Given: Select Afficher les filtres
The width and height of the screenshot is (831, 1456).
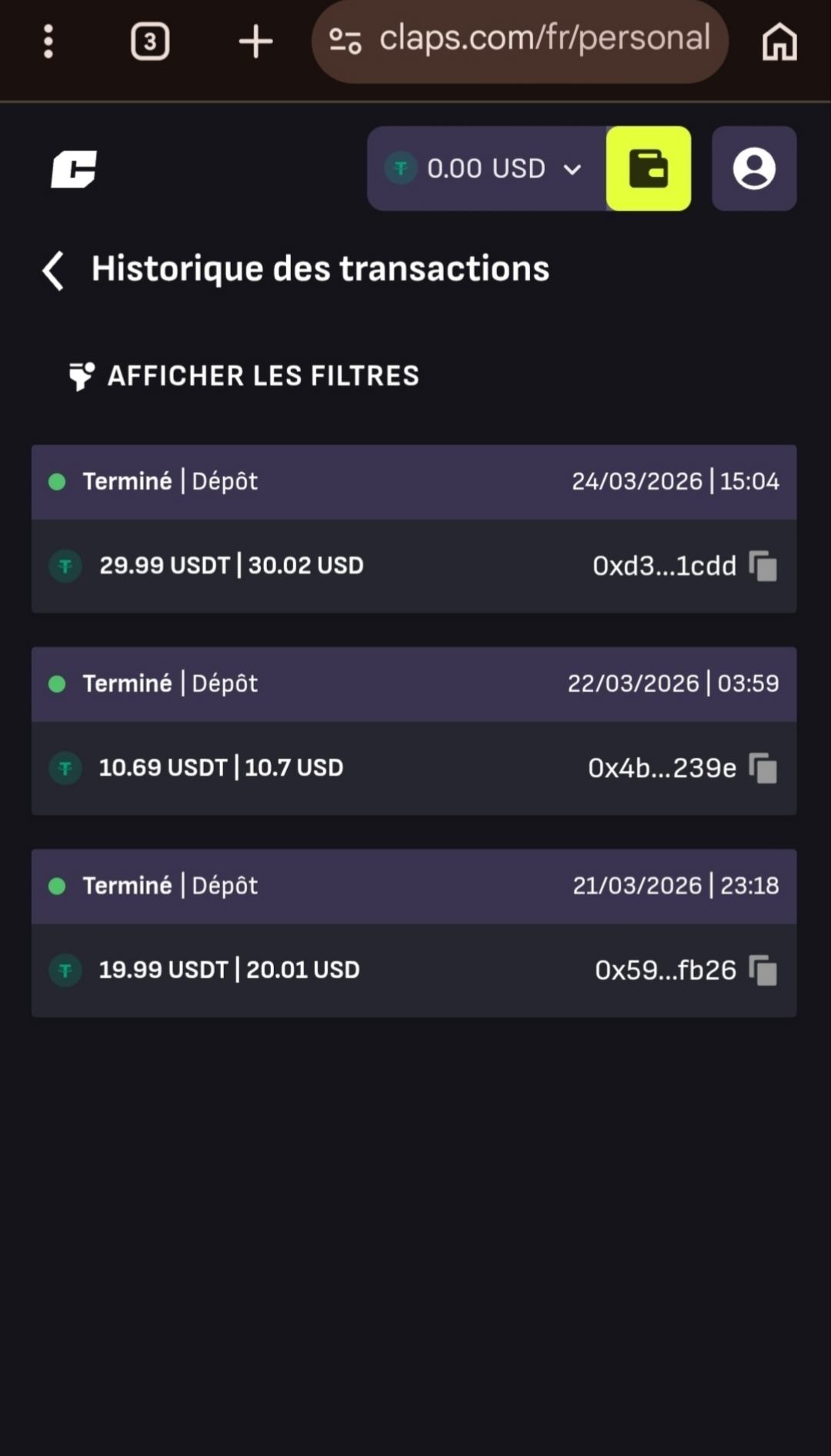Looking at the screenshot, I should tap(263, 376).
